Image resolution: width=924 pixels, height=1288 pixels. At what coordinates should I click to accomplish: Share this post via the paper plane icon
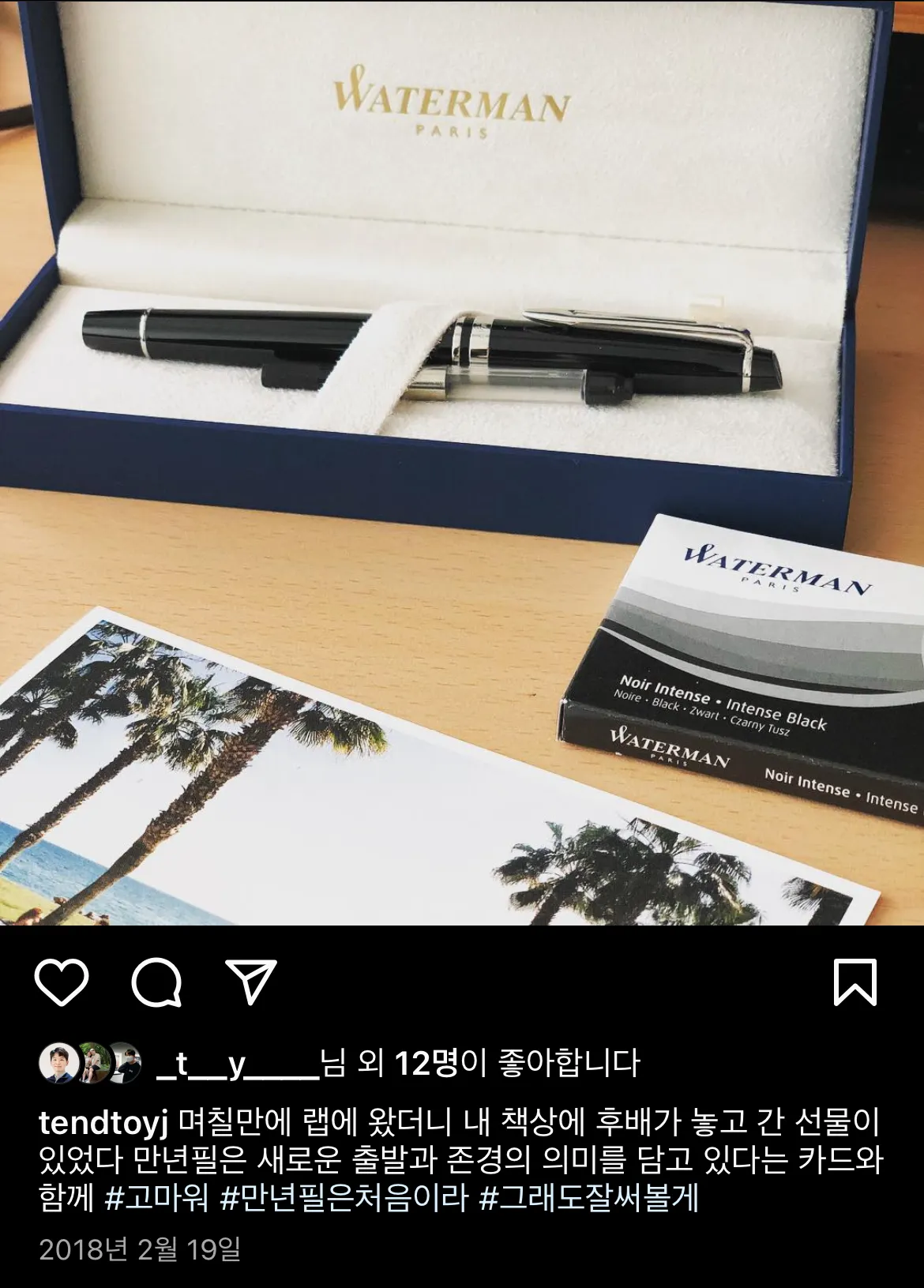251,982
